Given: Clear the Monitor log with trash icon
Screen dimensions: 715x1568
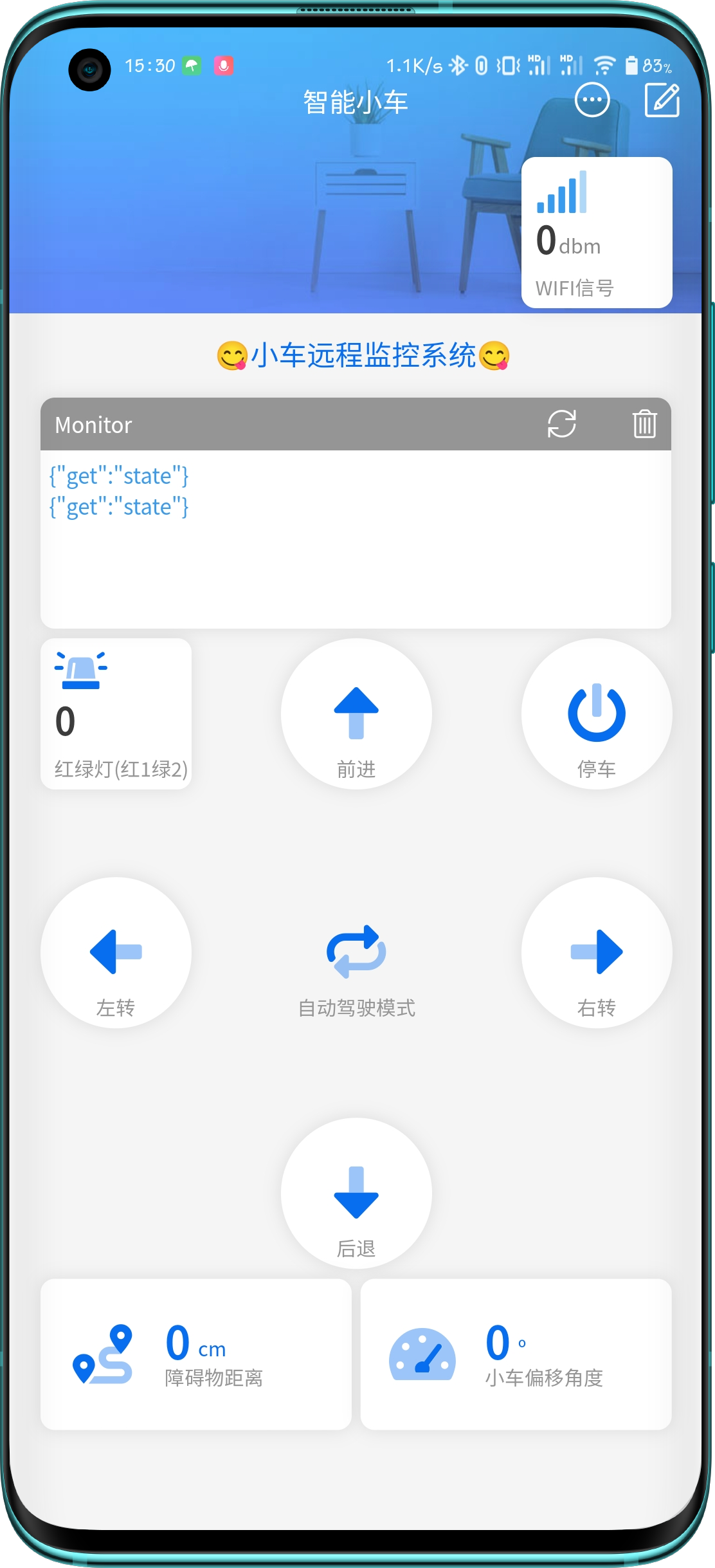Looking at the screenshot, I should pyautogui.click(x=644, y=424).
